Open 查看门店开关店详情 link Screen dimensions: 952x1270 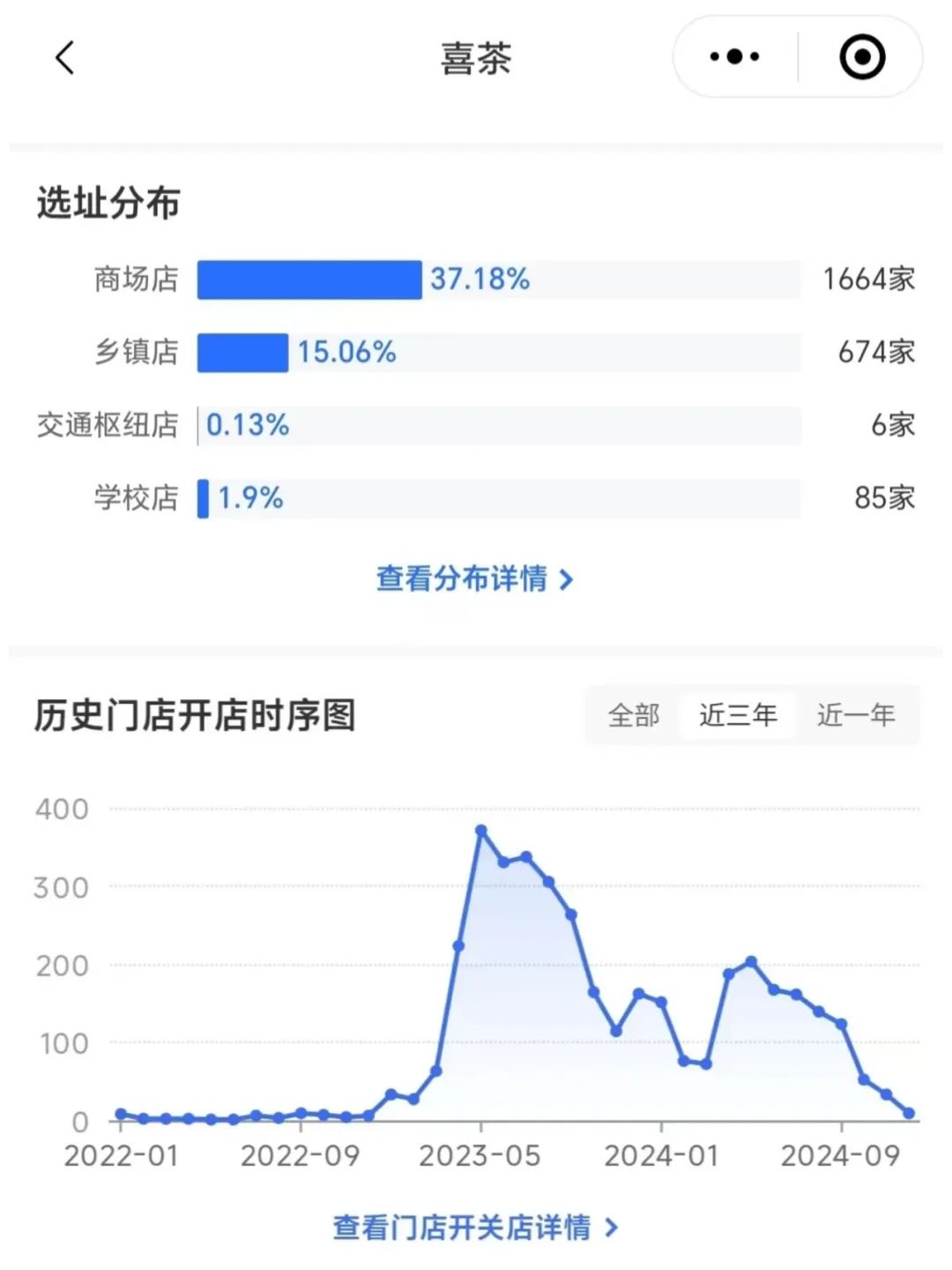(475, 1227)
